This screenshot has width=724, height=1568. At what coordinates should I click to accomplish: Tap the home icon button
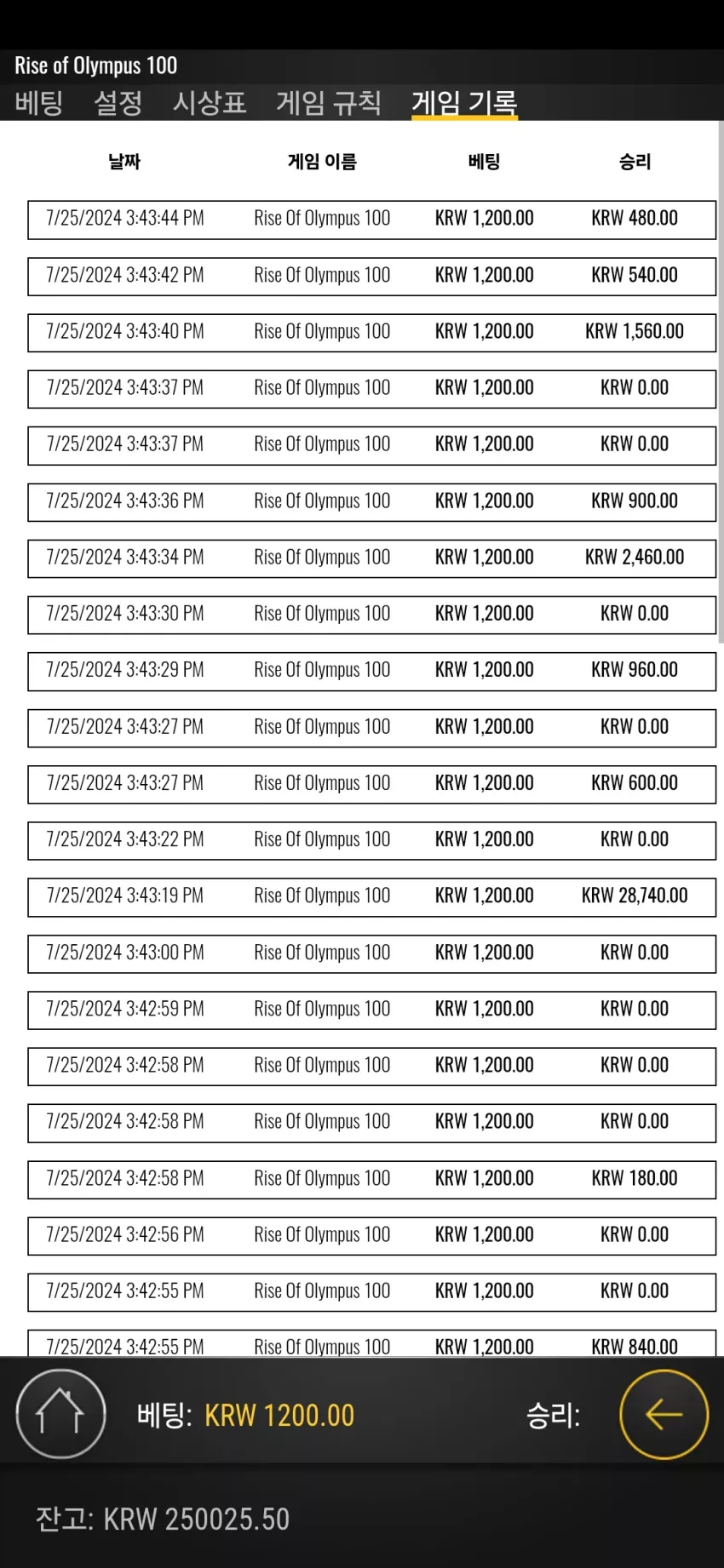60,1414
